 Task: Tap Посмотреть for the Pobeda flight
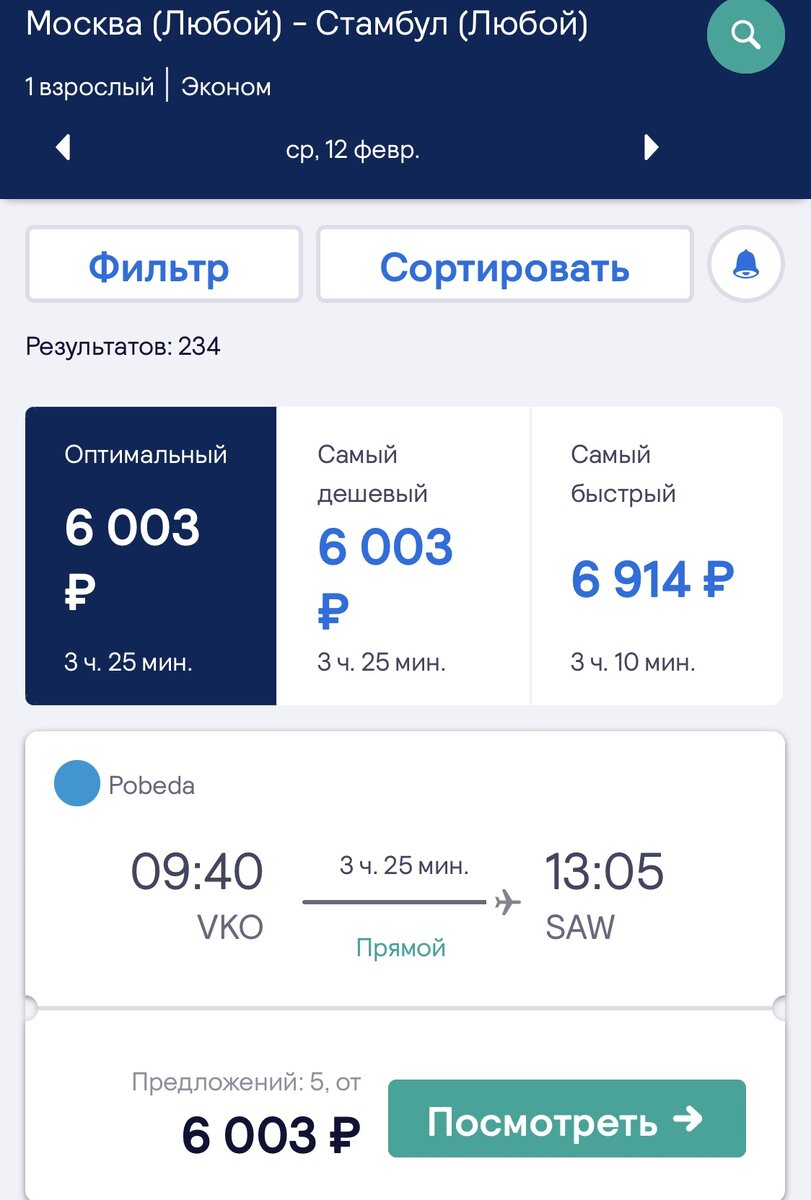(x=566, y=1119)
